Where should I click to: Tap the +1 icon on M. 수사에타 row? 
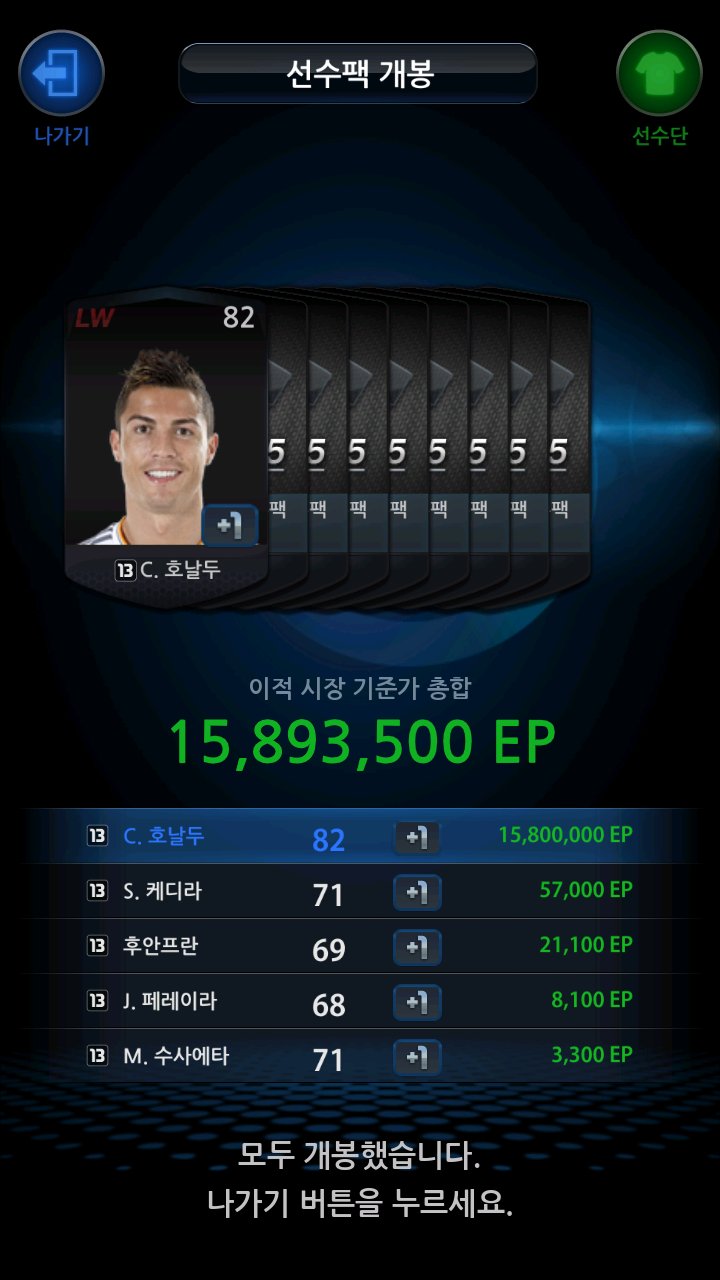tap(417, 1057)
